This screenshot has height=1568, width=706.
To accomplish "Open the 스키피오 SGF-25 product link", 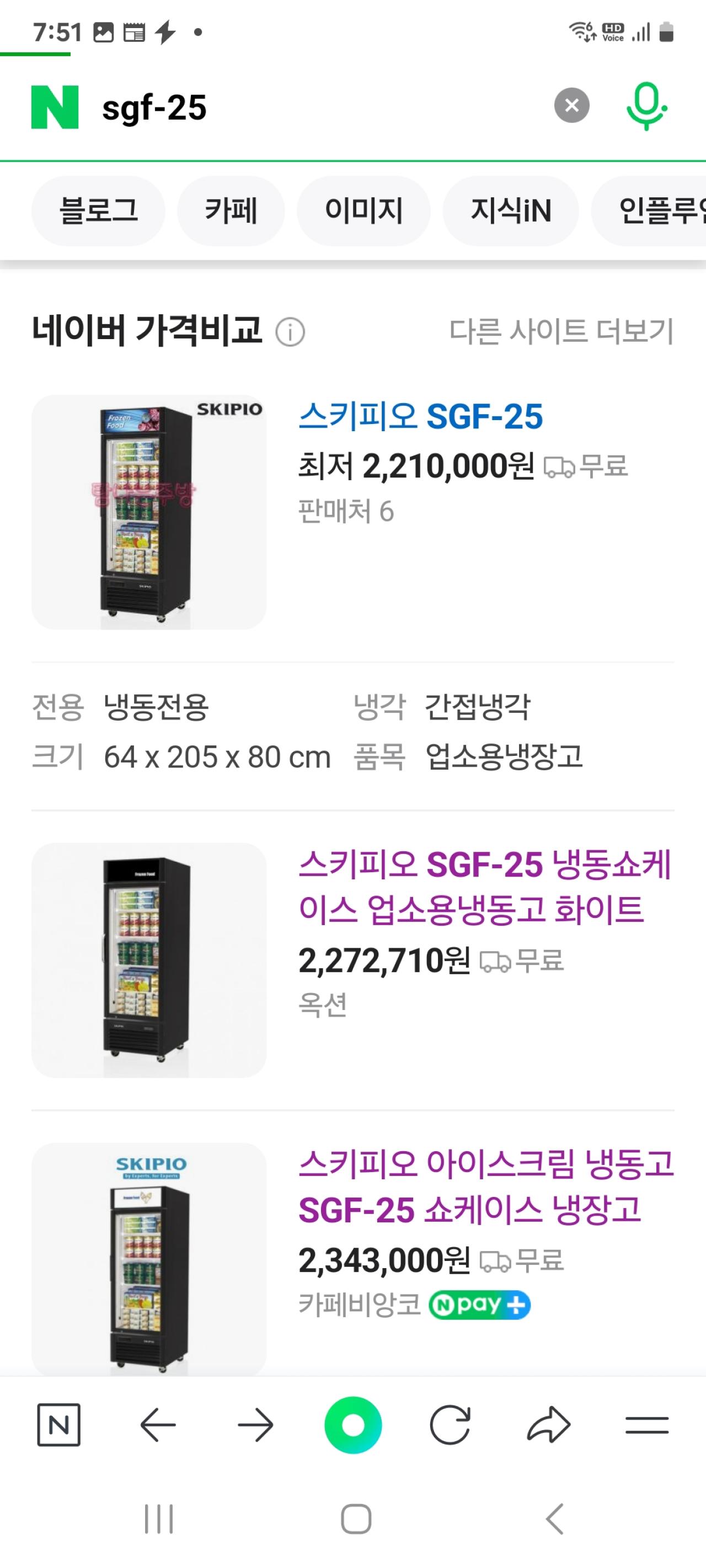I will pos(422,420).
